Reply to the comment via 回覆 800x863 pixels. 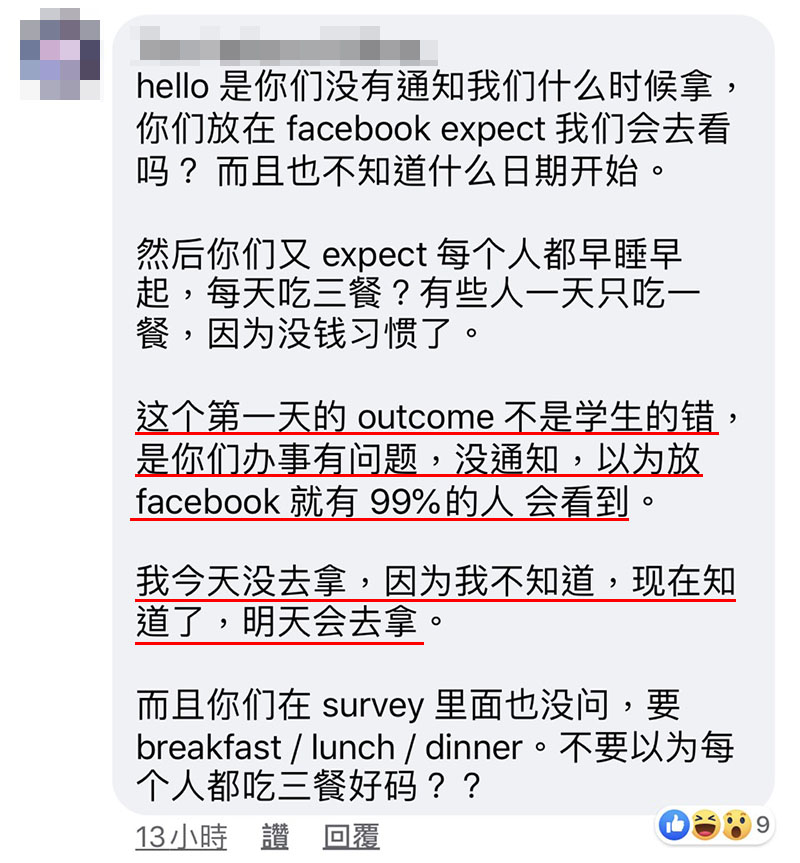[x=351, y=836]
